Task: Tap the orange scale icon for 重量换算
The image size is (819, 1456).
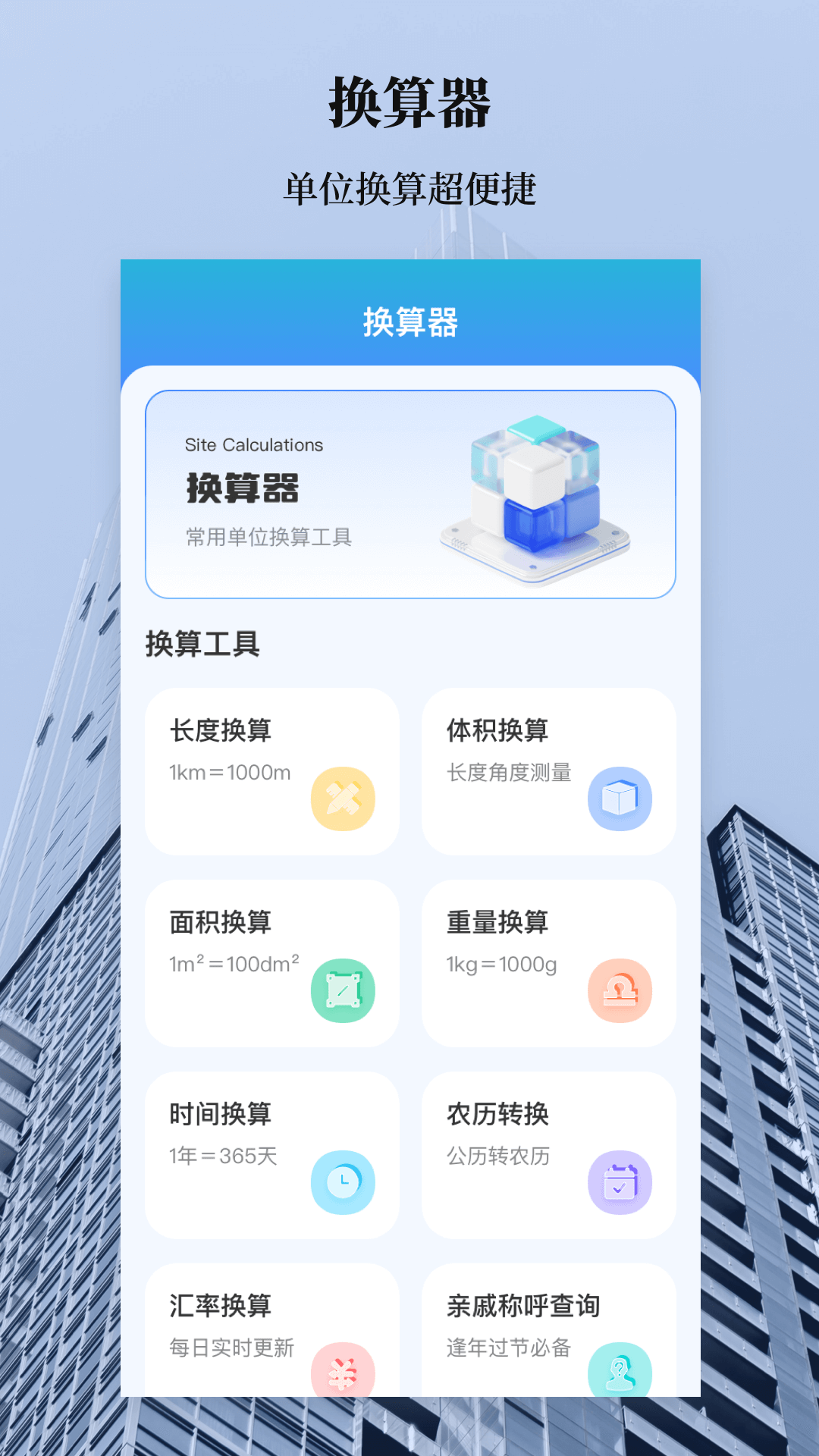Action: coord(620,990)
